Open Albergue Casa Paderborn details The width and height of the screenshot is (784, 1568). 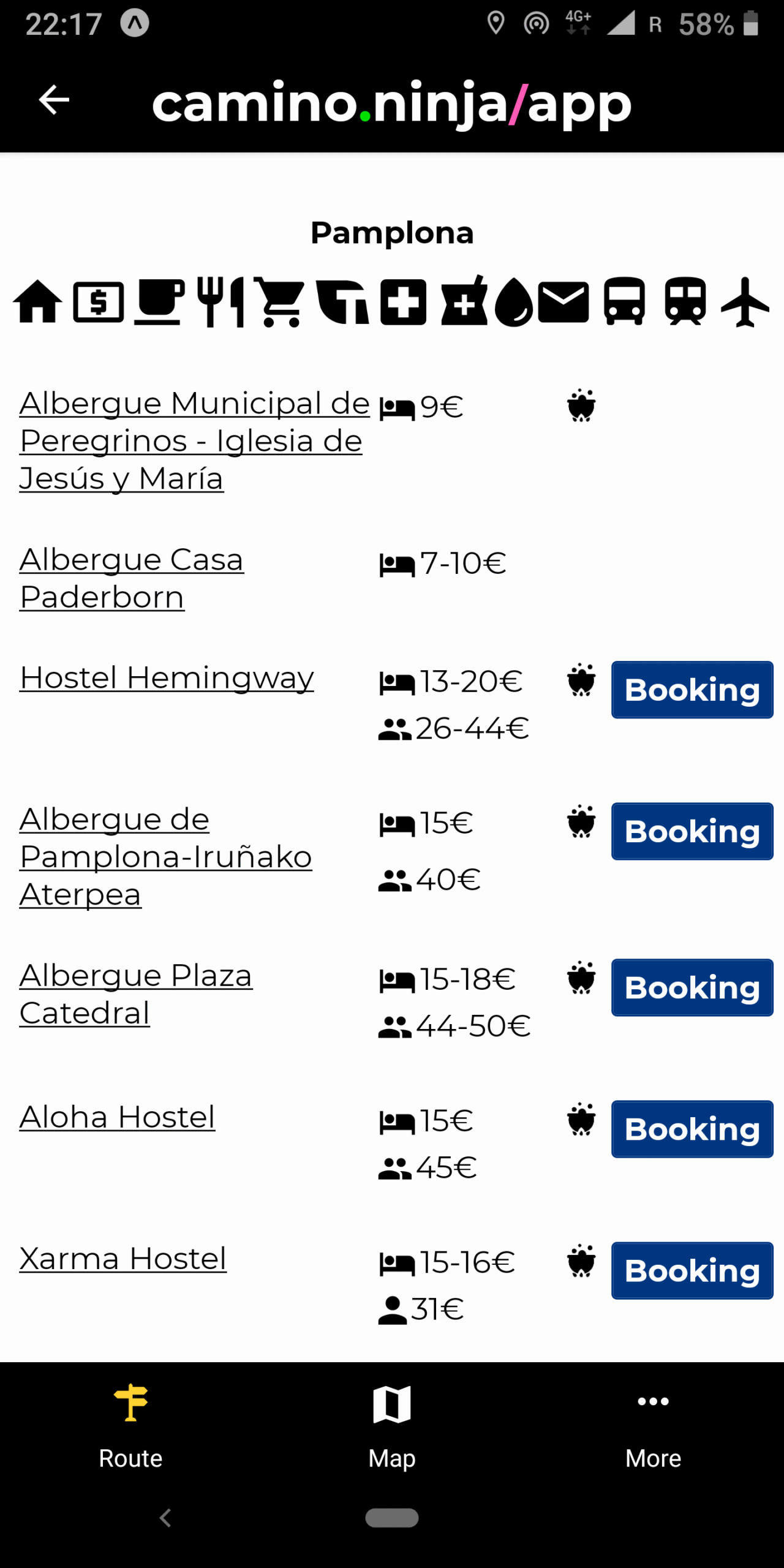[x=132, y=578]
